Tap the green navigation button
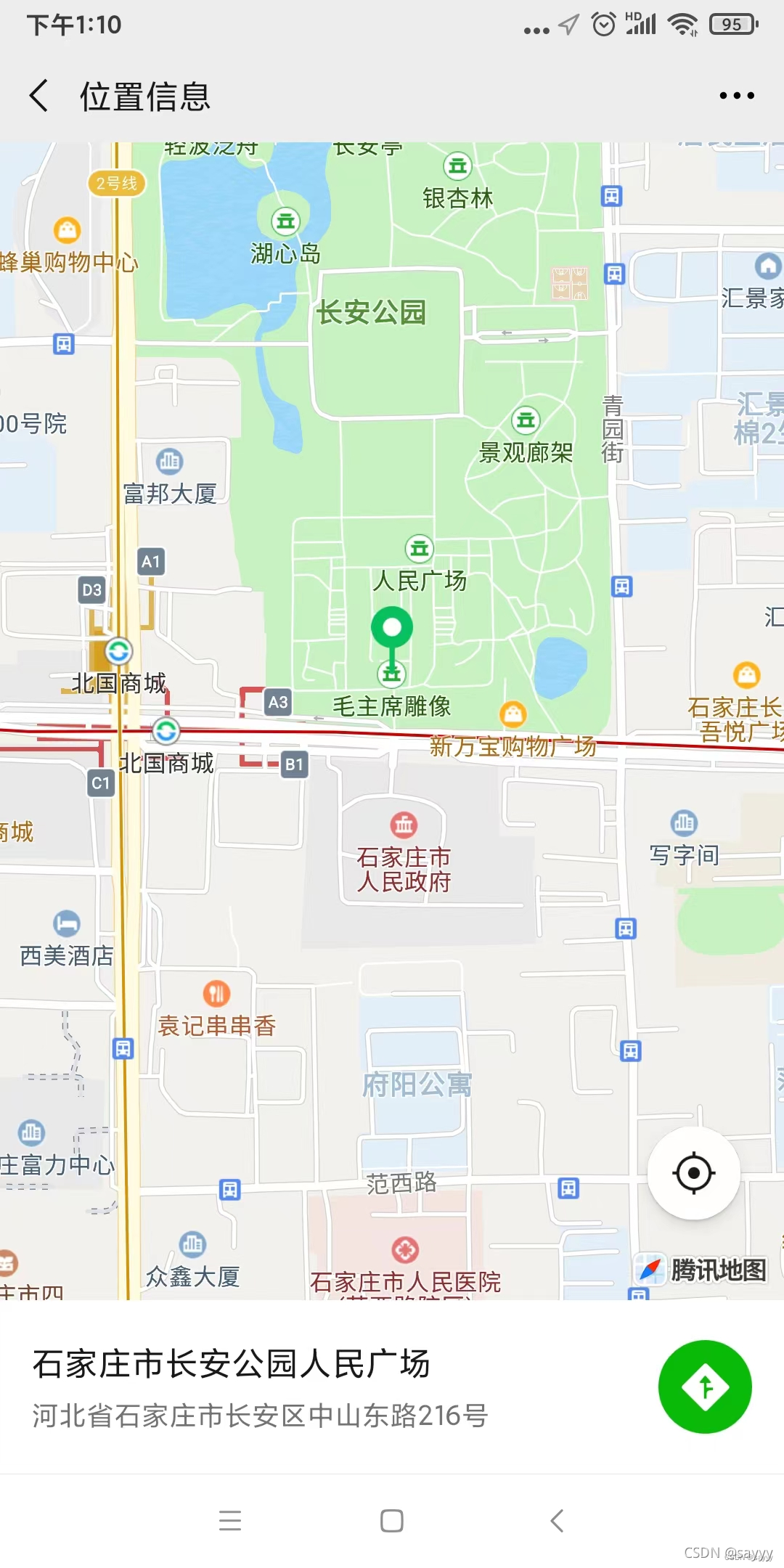This screenshot has width=784, height=1568. click(704, 1387)
